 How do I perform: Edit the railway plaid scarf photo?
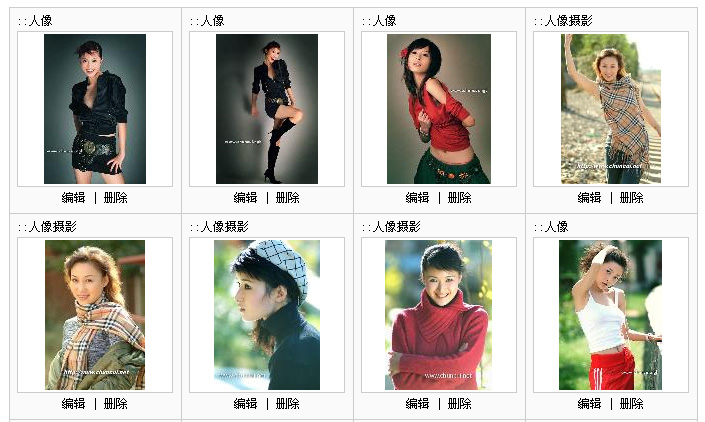589,198
